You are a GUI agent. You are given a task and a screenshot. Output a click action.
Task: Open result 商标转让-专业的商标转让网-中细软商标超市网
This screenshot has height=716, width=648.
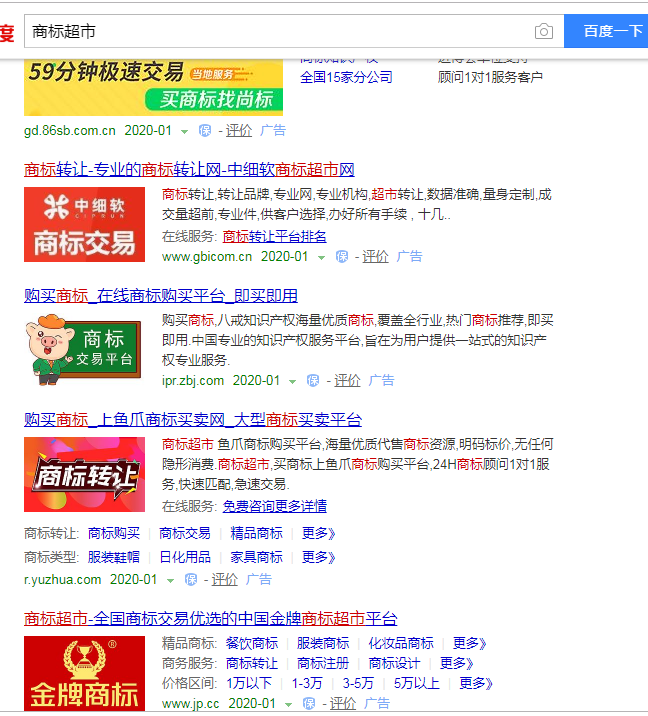click(x=189, y=169)
